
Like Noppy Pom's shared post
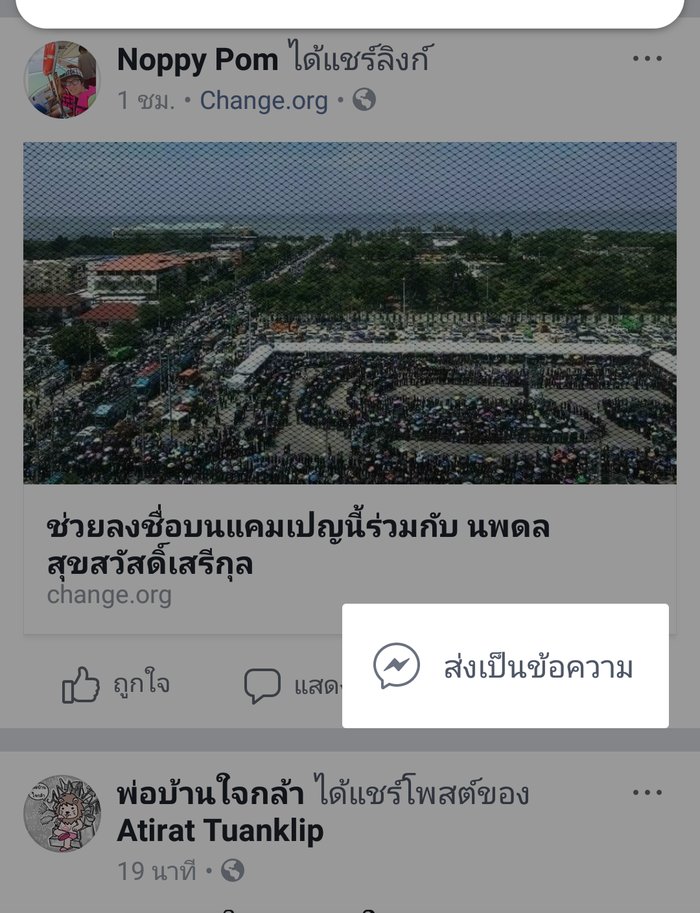[x=116, y=685]
